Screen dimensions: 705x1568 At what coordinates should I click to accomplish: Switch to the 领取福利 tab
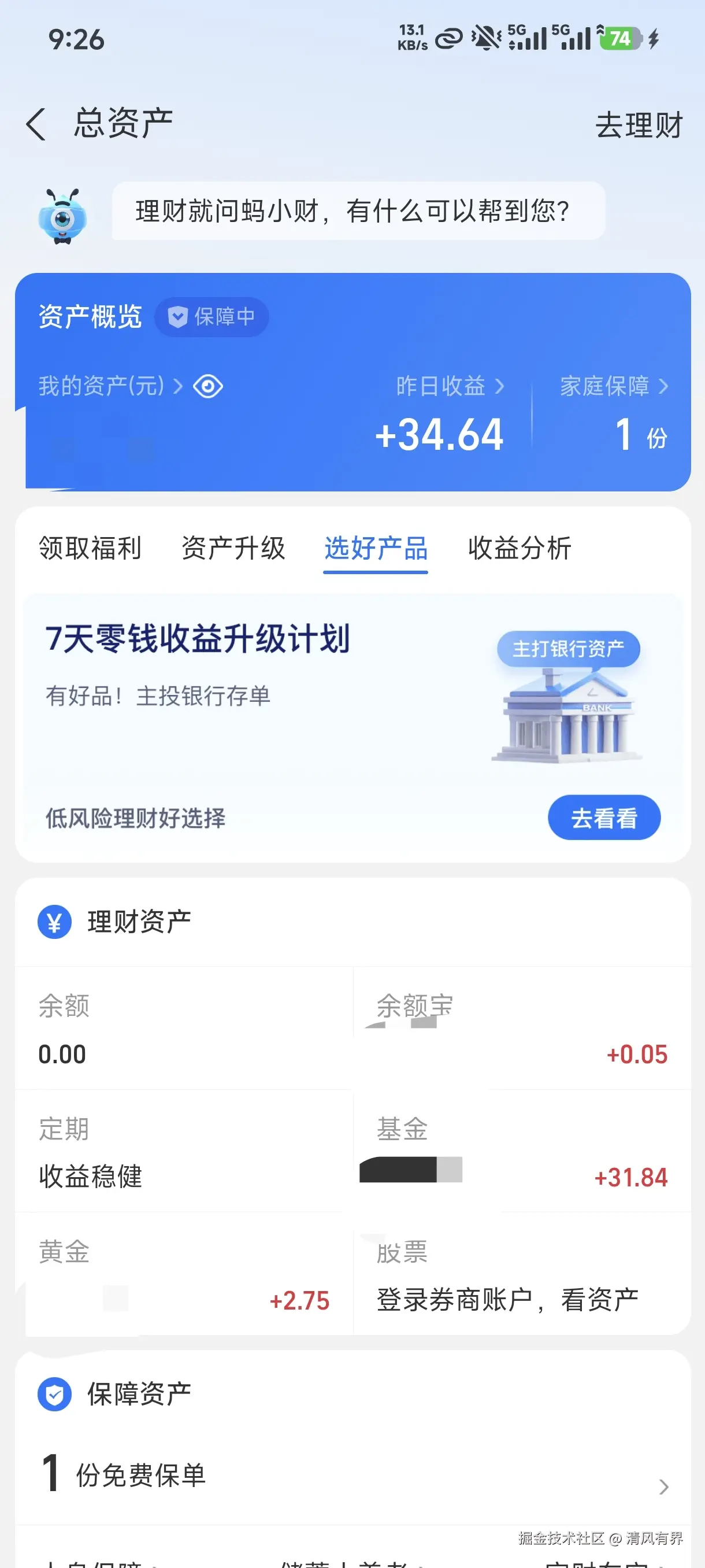89,549
